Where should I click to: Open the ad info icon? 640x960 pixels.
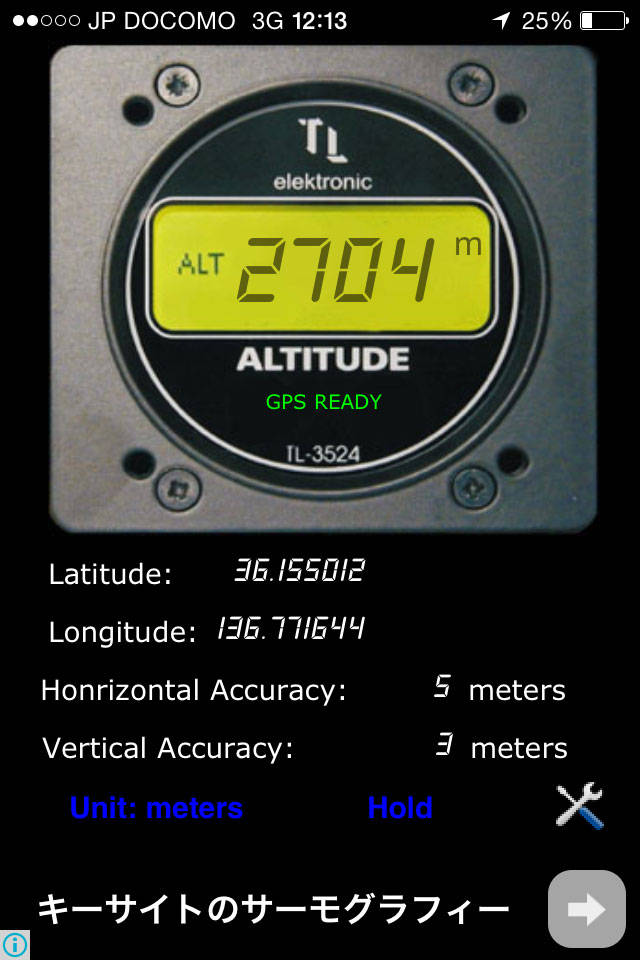14,945
